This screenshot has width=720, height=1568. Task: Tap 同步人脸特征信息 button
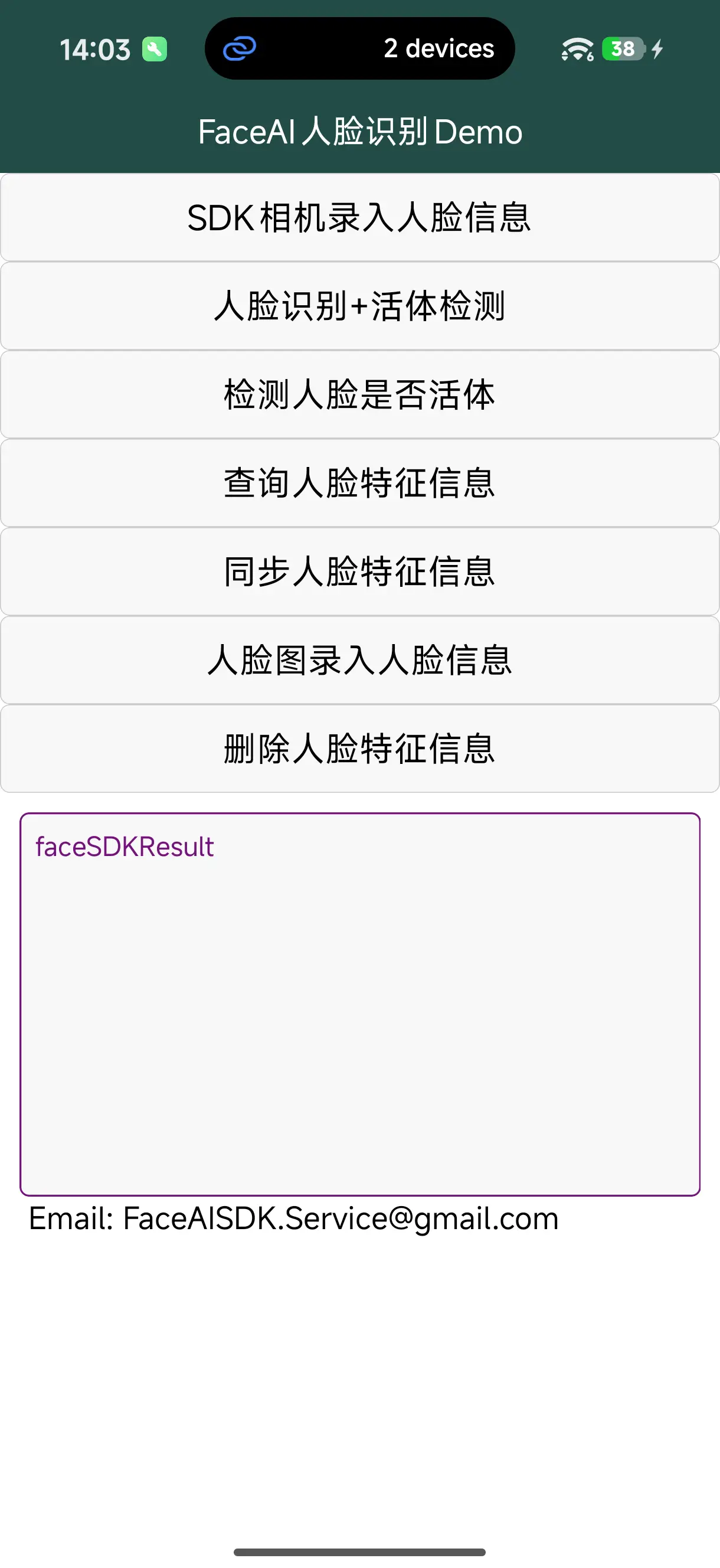click(359, 571)
